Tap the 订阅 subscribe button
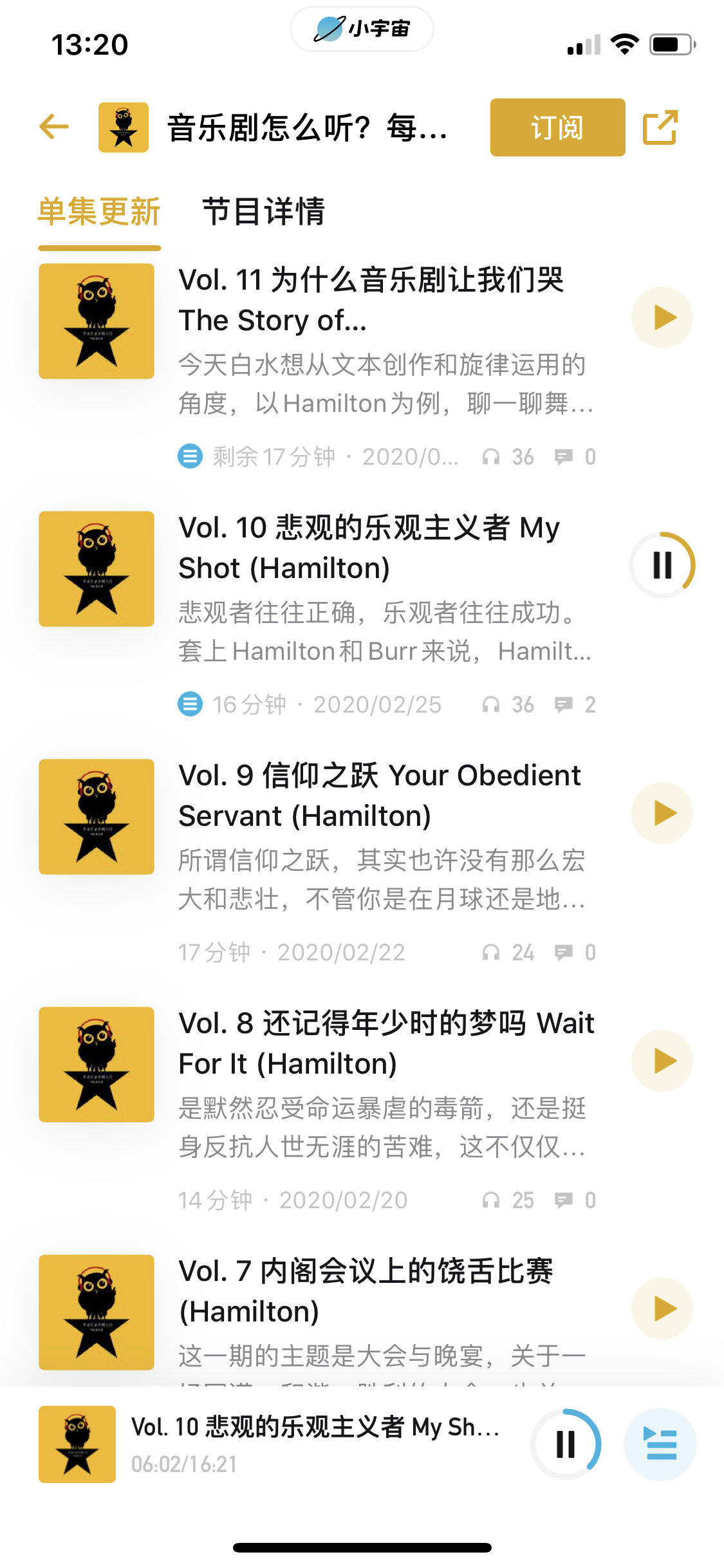The width and height of the screenshot is (724, 1568). (557, 127)
